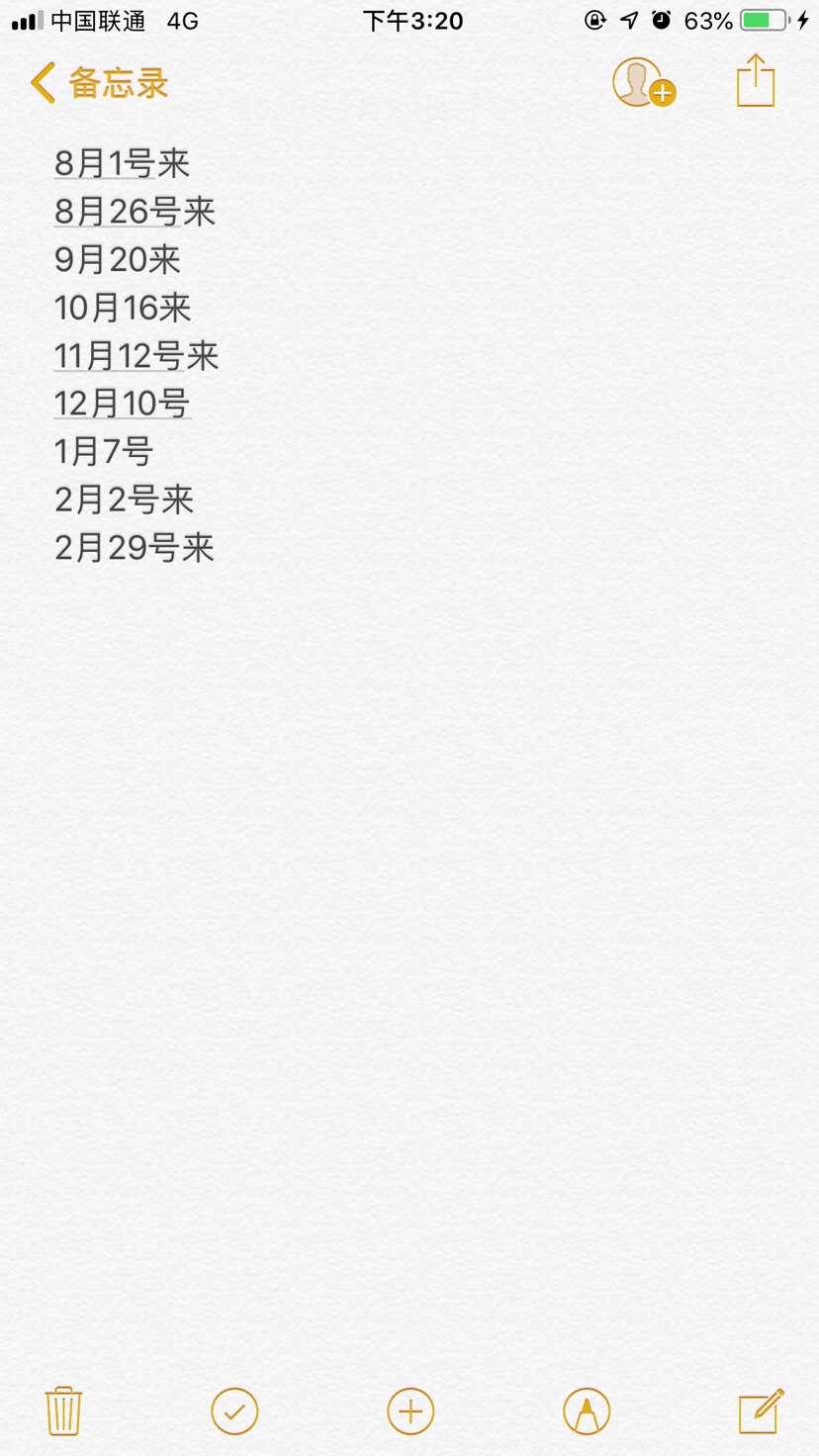Go back to the 备忘录 notes list

point(99,83)
